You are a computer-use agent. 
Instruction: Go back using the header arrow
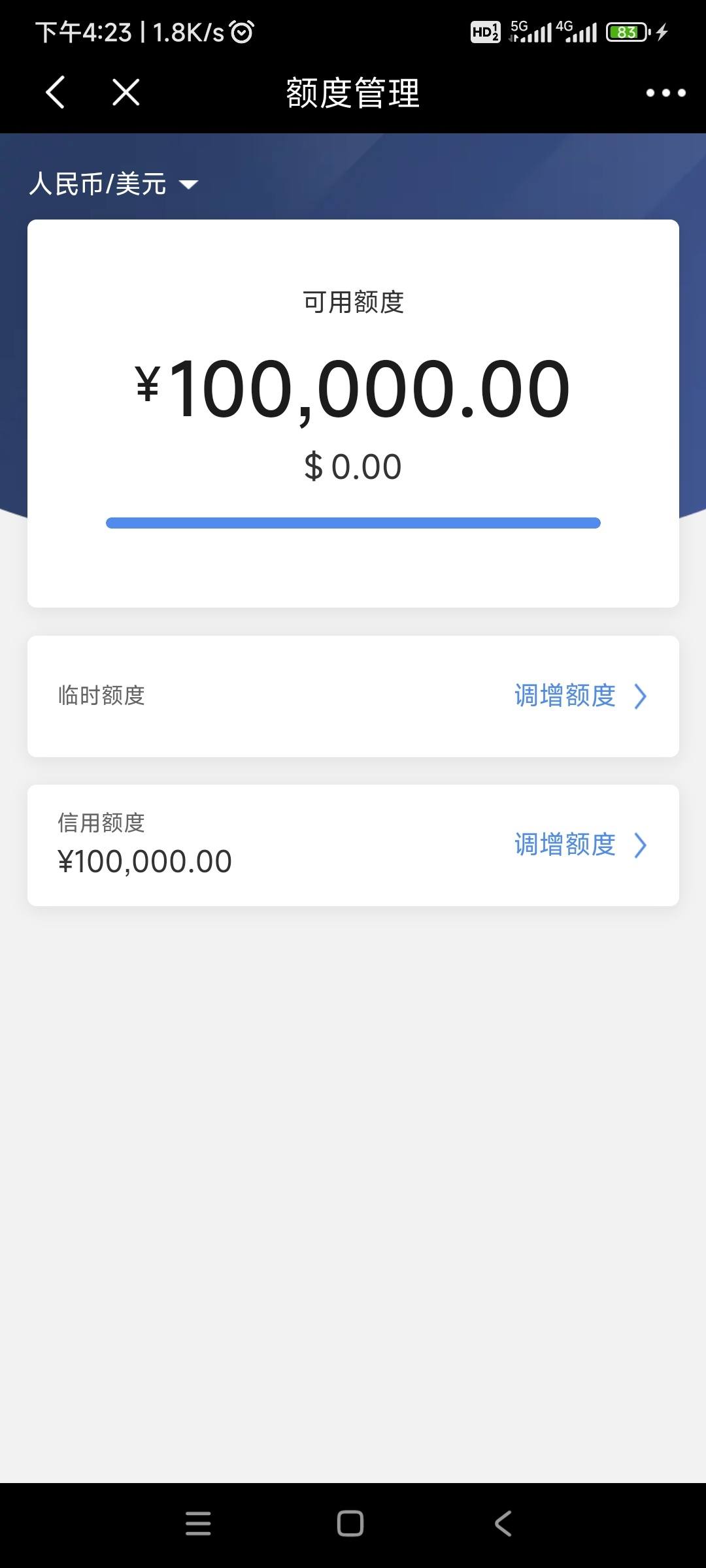tap(56, 92)
